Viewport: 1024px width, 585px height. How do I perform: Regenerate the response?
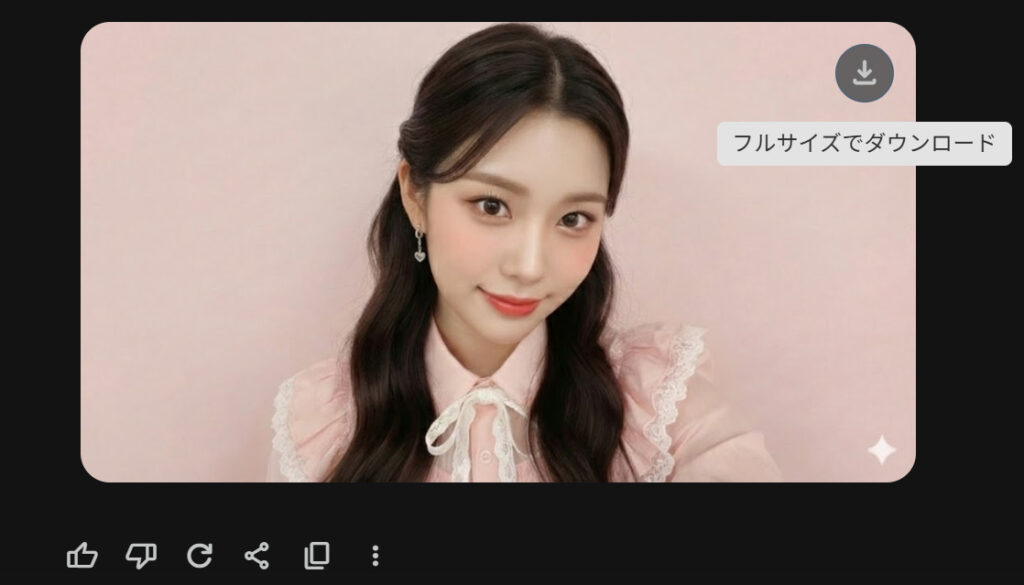pos(199,555)
